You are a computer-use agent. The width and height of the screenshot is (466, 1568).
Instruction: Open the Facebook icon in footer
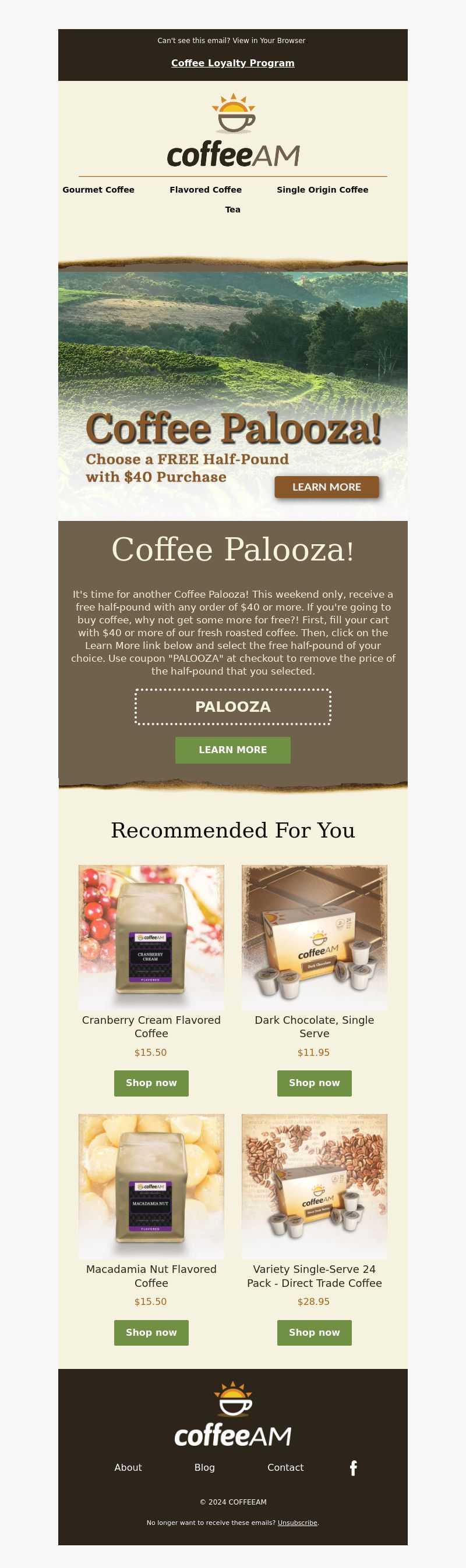[x=354, y=1468]
